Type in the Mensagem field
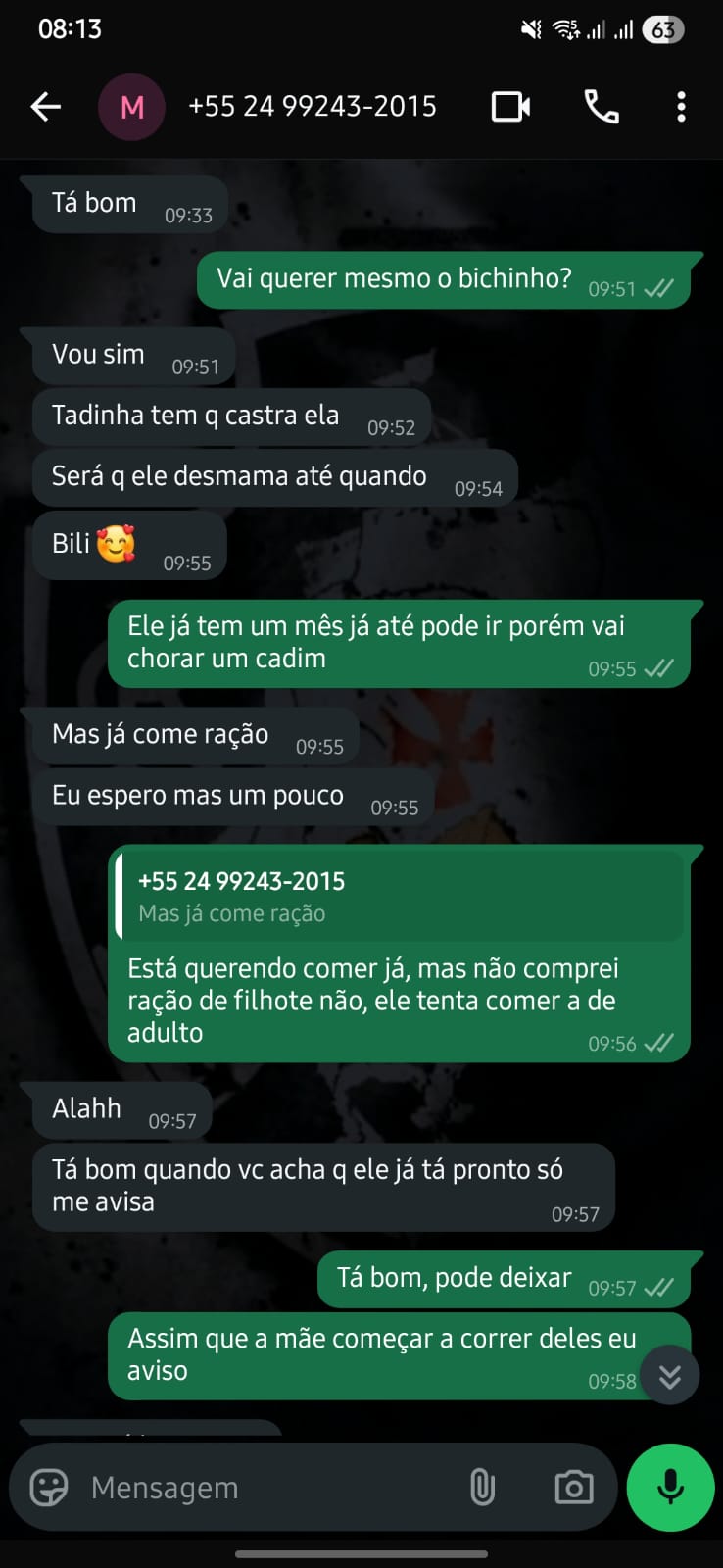The width and height of the screenshot is (723, 1568). pyautogui.click(x=265, y=1488)
